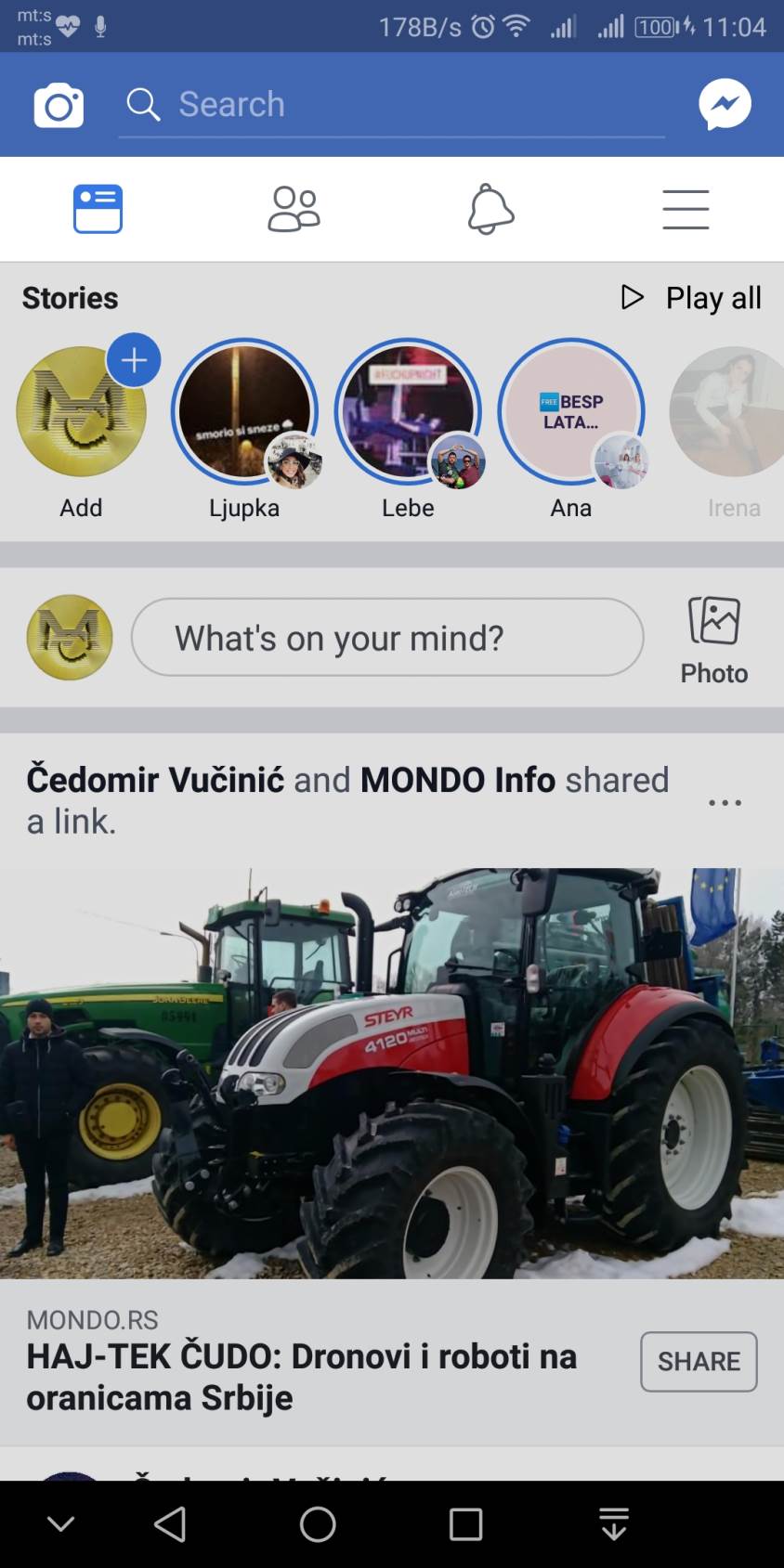Add a new story
This screenshot has width=784, height=1568.
tap(81, 412)
